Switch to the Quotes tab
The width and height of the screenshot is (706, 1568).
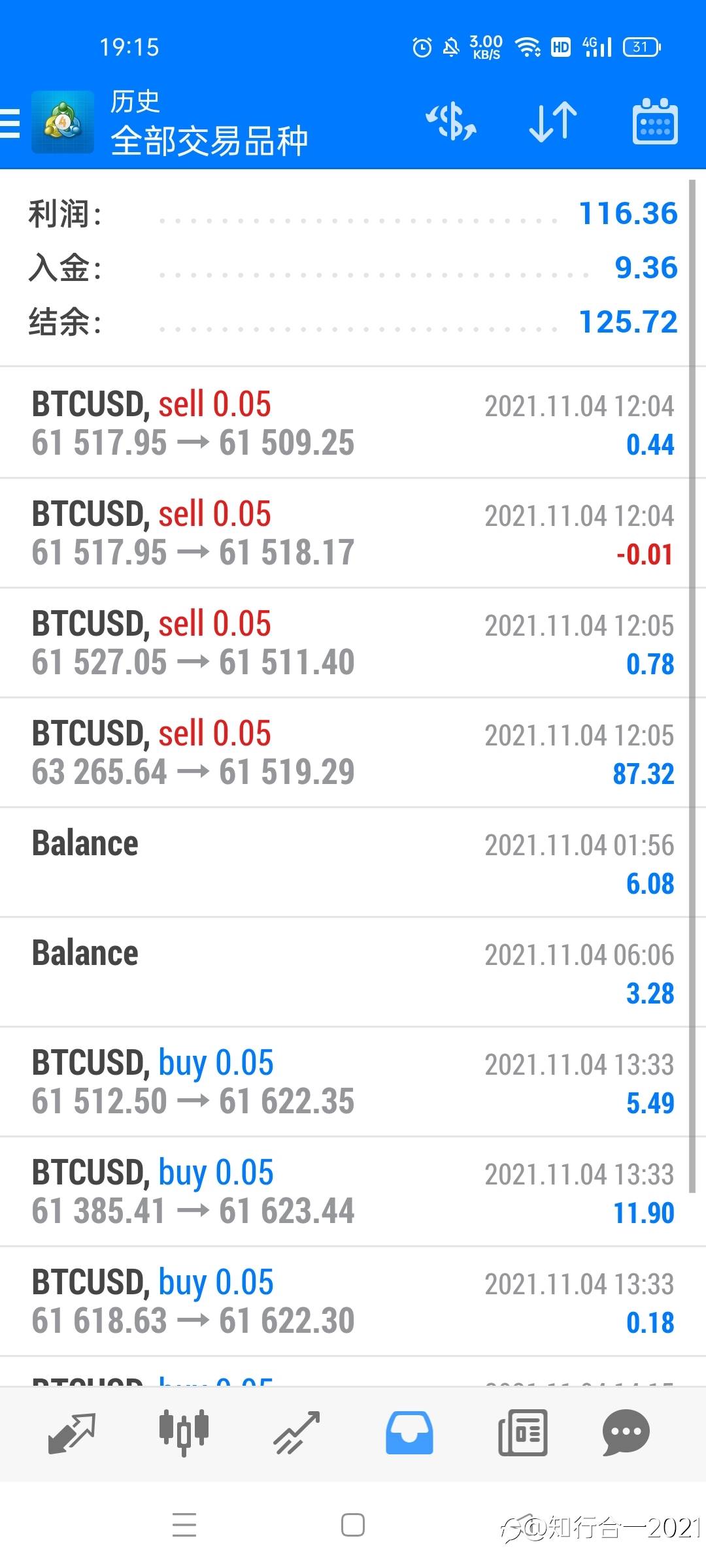pyautogui.click(x=72, y=1433)
